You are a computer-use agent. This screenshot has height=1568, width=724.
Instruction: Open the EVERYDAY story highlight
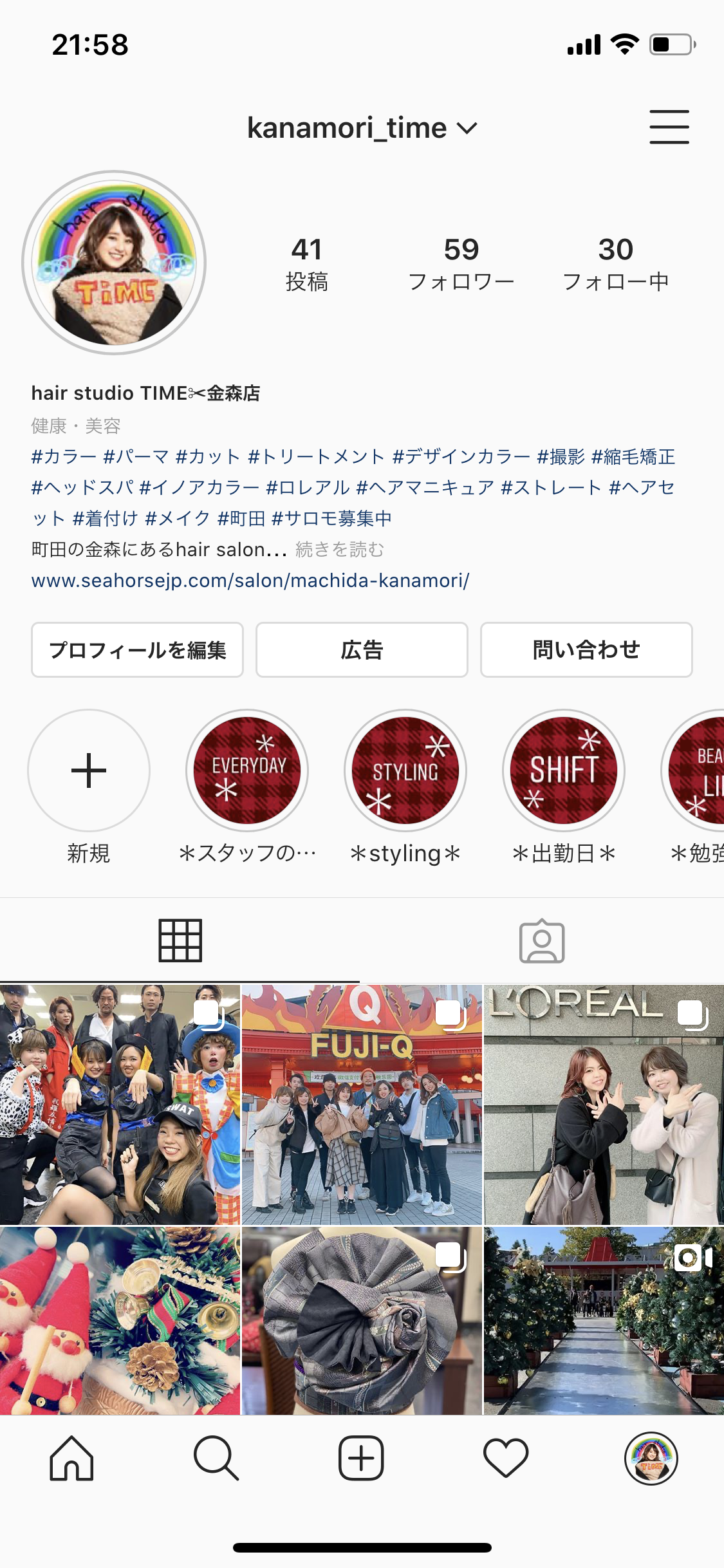[247, 770]
